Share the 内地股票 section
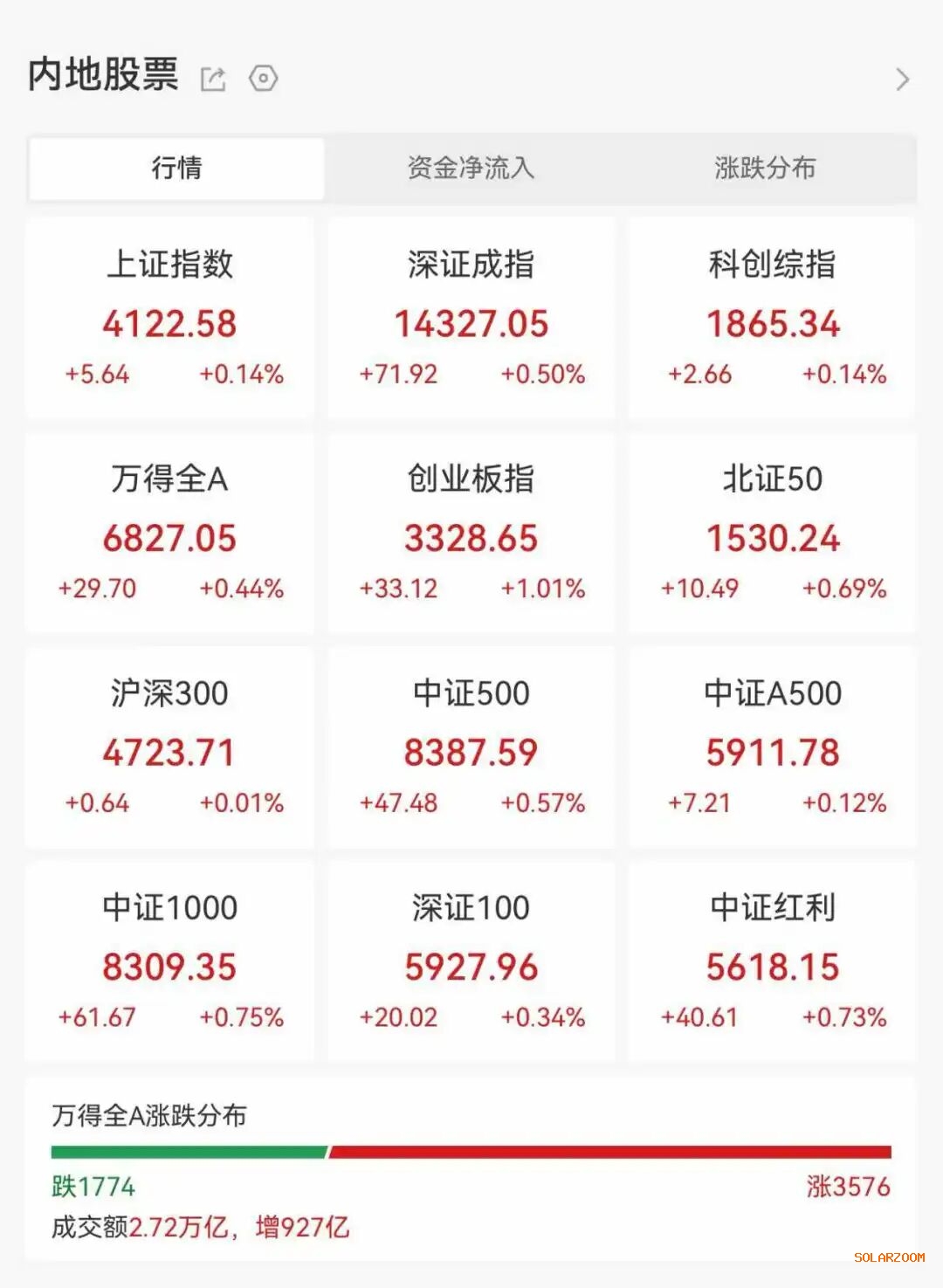The height and width of the screenshot is (1288, 943). tap(213, 79)
